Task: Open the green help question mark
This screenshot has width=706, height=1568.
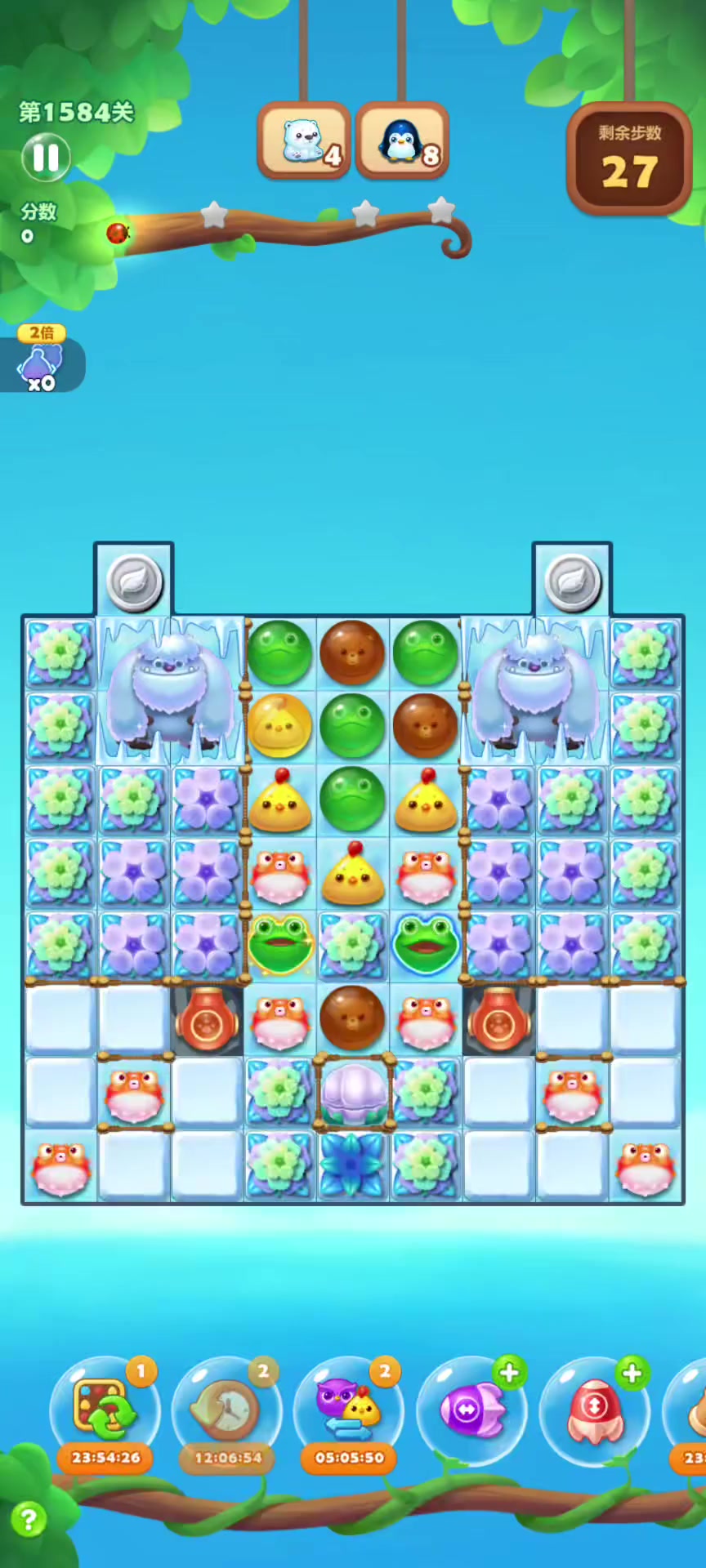Action: pyautogui.click(x=29, y=1521)
